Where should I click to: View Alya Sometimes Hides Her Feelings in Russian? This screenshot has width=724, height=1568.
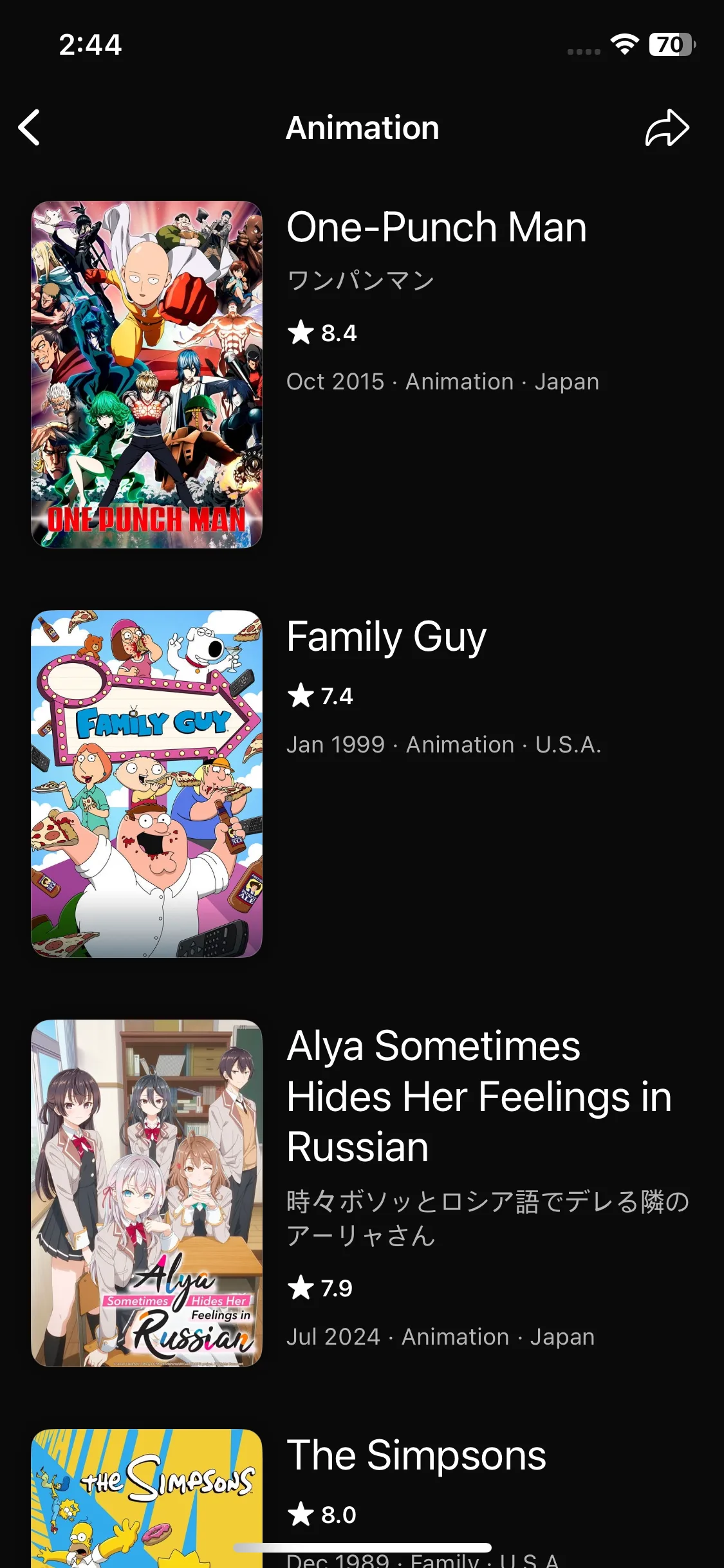pyautogui.click(x=479, y=1096)
